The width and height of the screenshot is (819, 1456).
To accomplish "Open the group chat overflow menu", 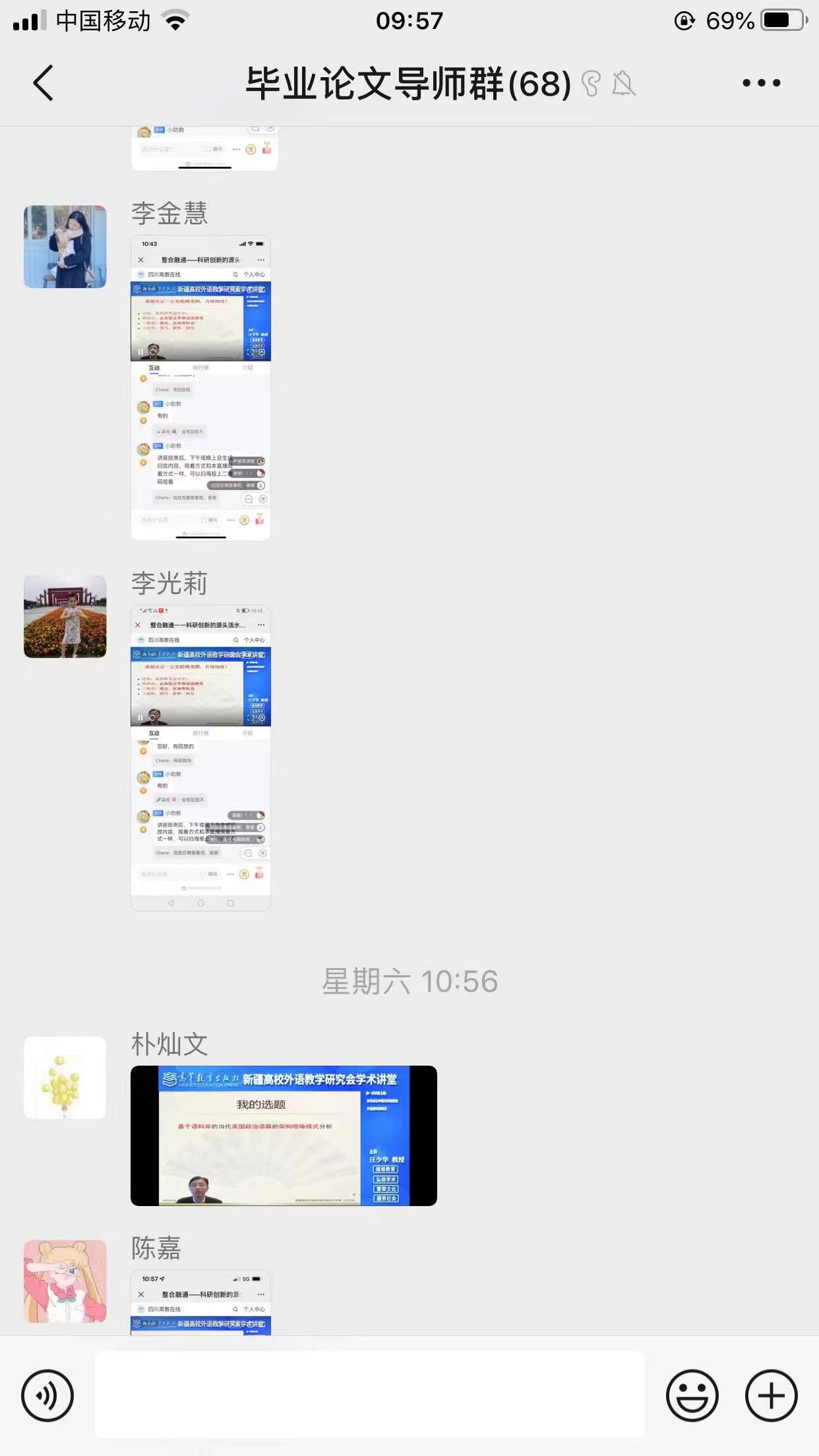I will 761,83.
